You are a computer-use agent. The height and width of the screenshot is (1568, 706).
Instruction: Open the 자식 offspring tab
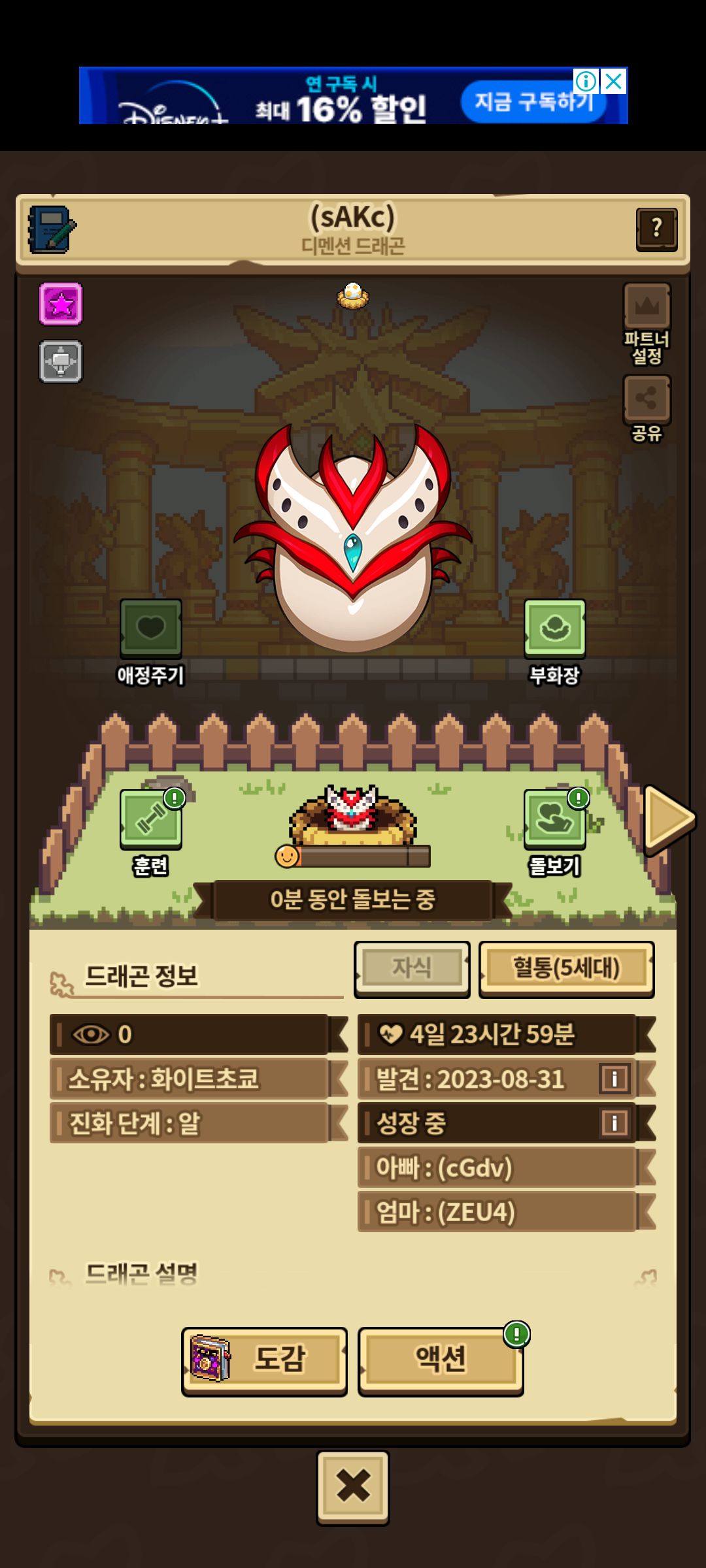(x=412, y=968)
